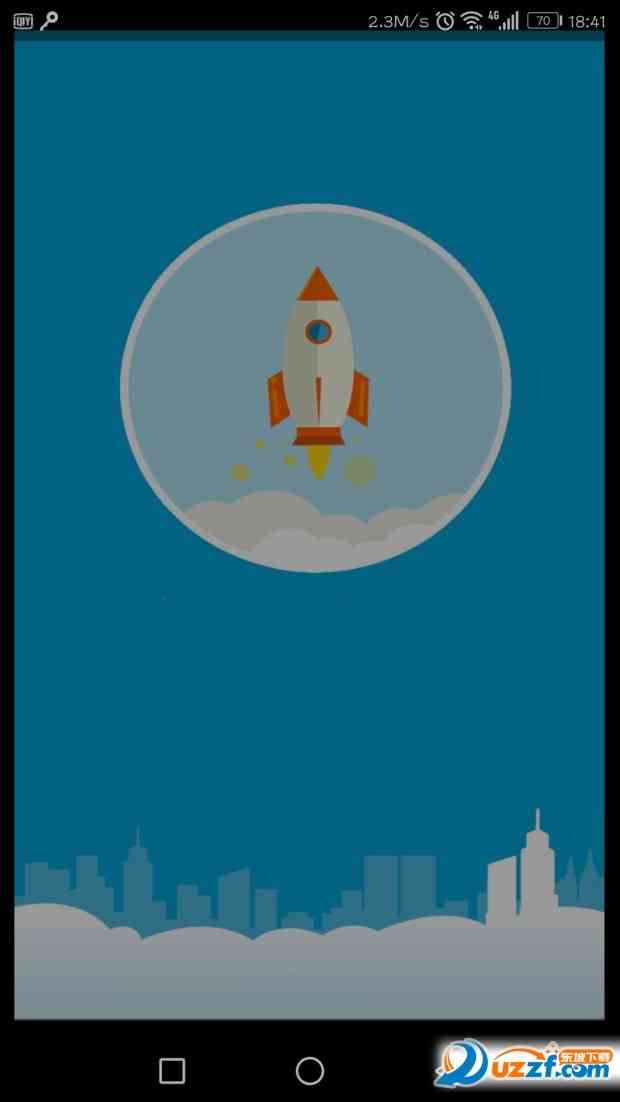Open the recent apps square button

point(172,1070)
